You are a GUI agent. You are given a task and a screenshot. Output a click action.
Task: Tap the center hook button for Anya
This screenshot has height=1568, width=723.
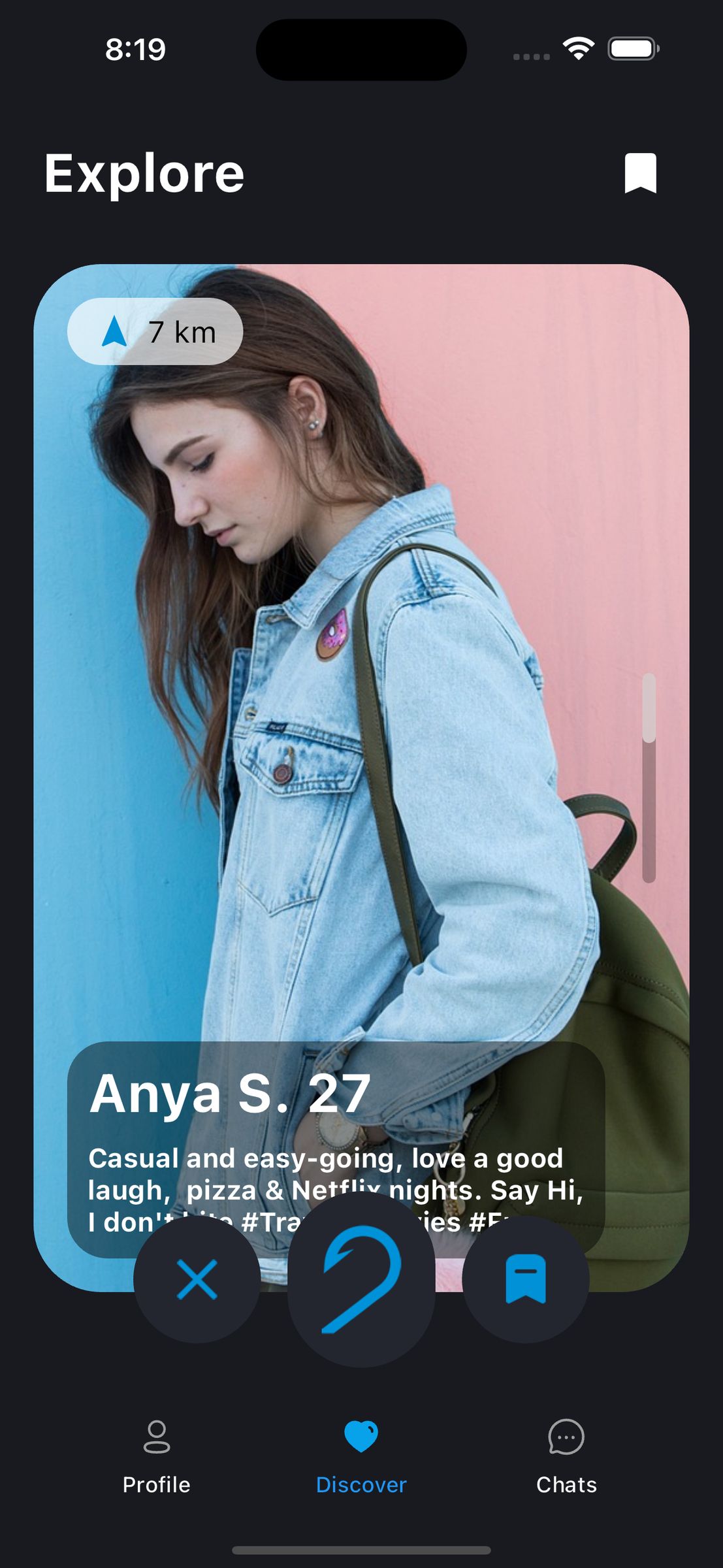tap(361, 1279)
